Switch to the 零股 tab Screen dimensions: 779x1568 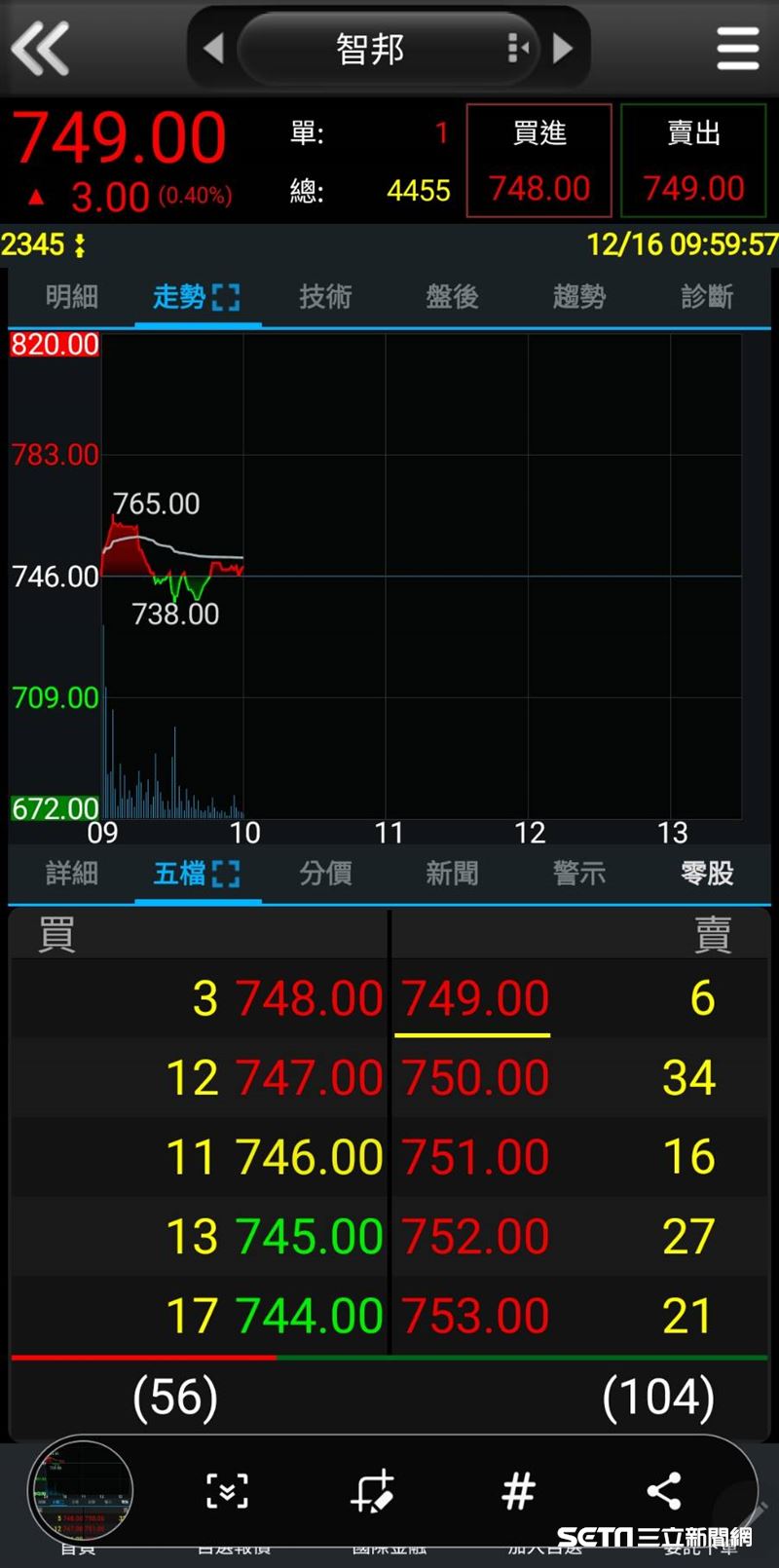tap(707, 873)
